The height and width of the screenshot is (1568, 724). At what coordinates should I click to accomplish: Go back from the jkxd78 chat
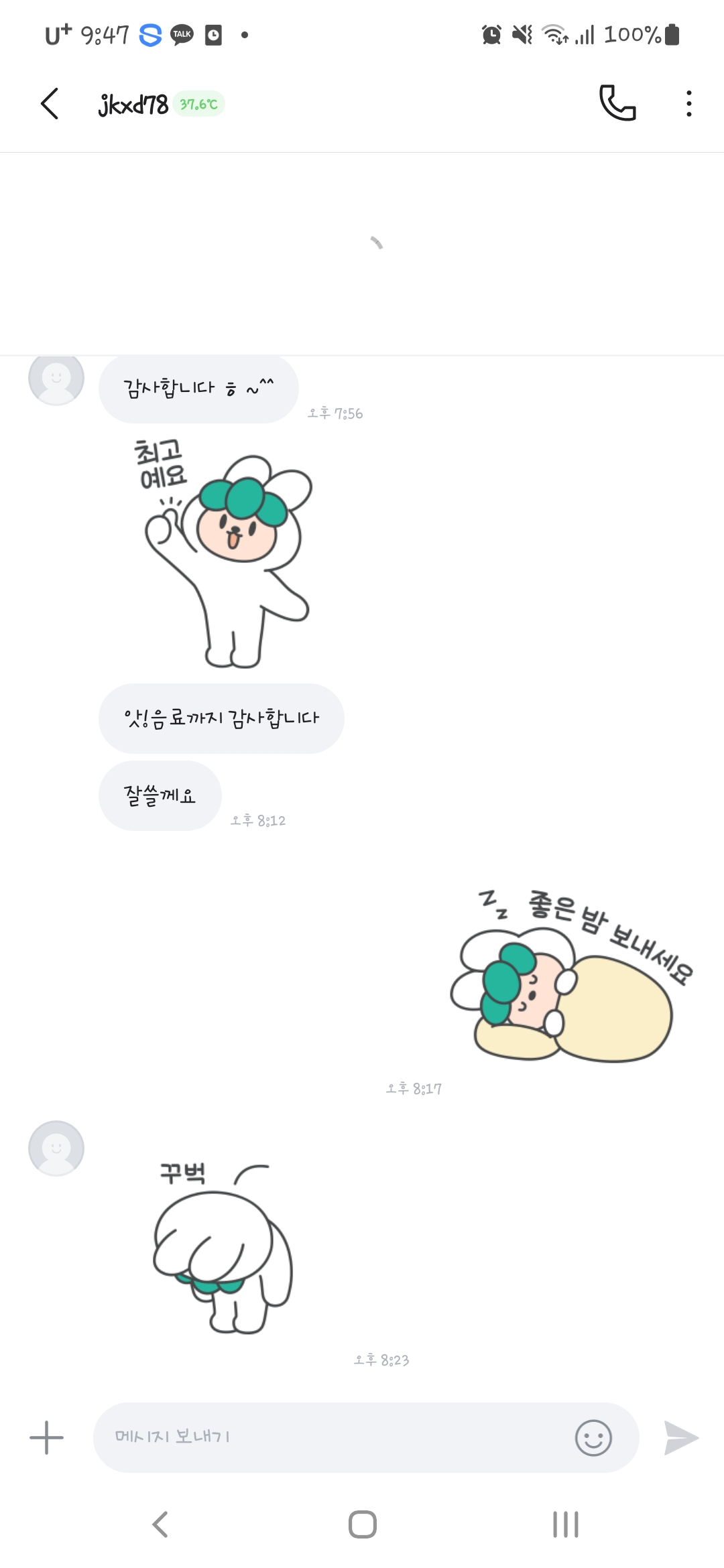[50, 104]
